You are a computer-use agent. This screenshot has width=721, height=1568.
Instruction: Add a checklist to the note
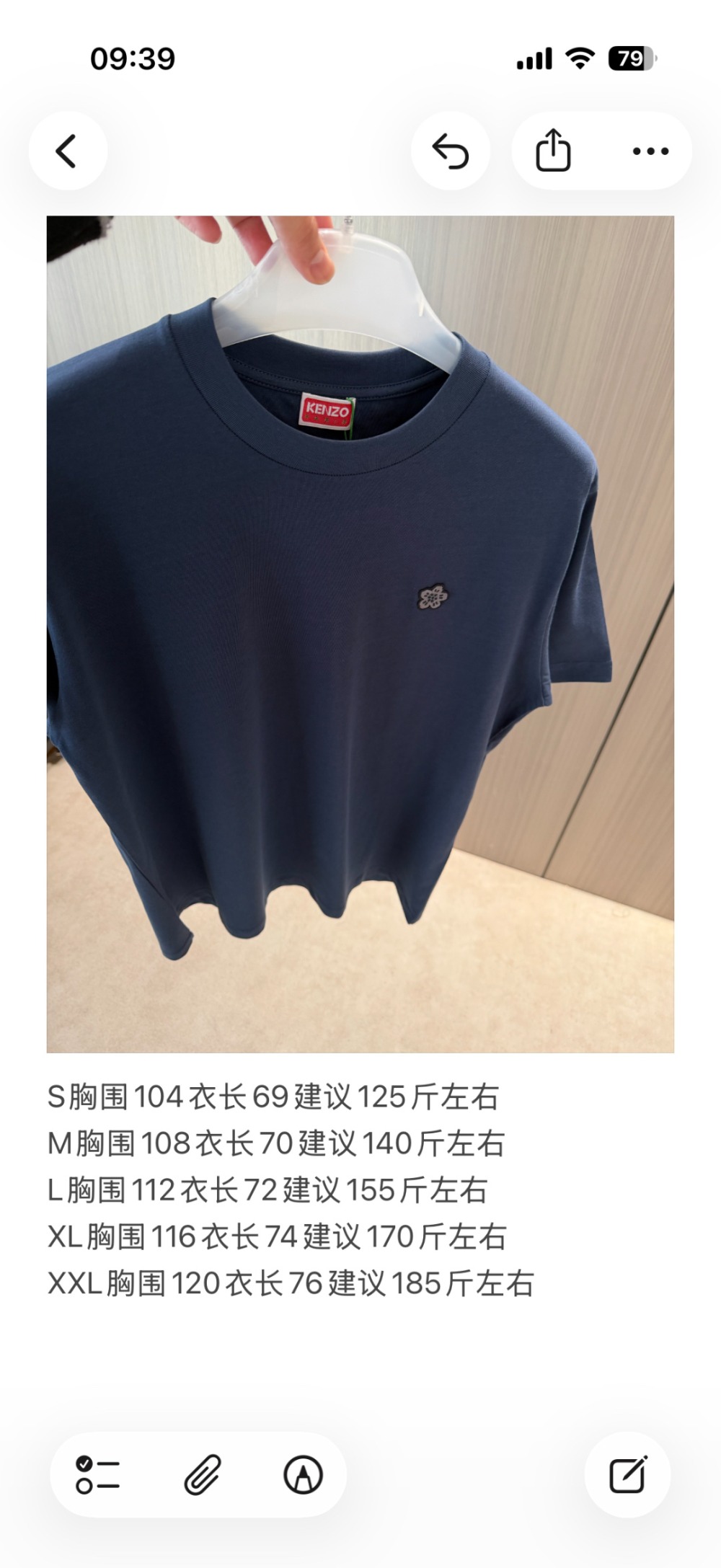tap(97, 1475)
